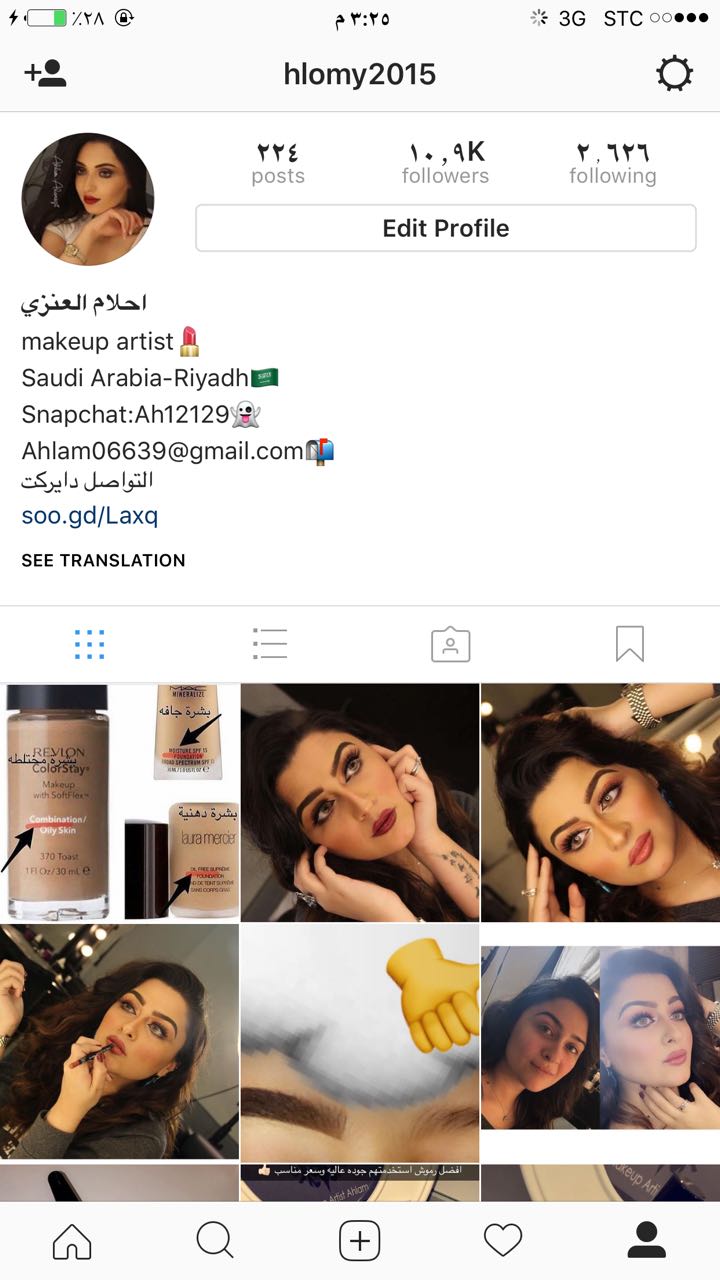This screenshot has height=1280, width=720.
Task: View the followers list
Action: (x=445, y=163)
